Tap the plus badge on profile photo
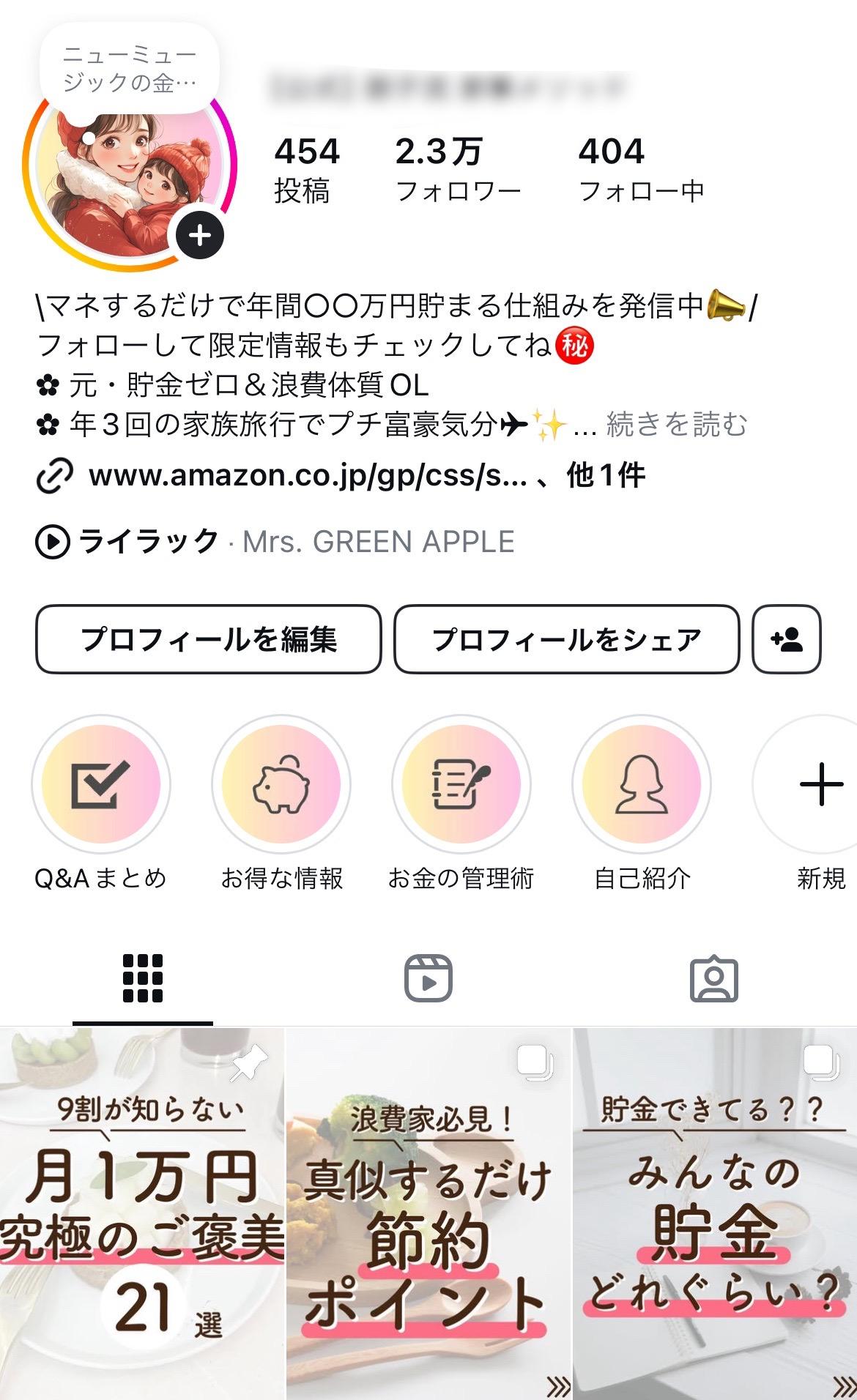This screenshot has width=857, height=1400. click(x=199, y=235)
